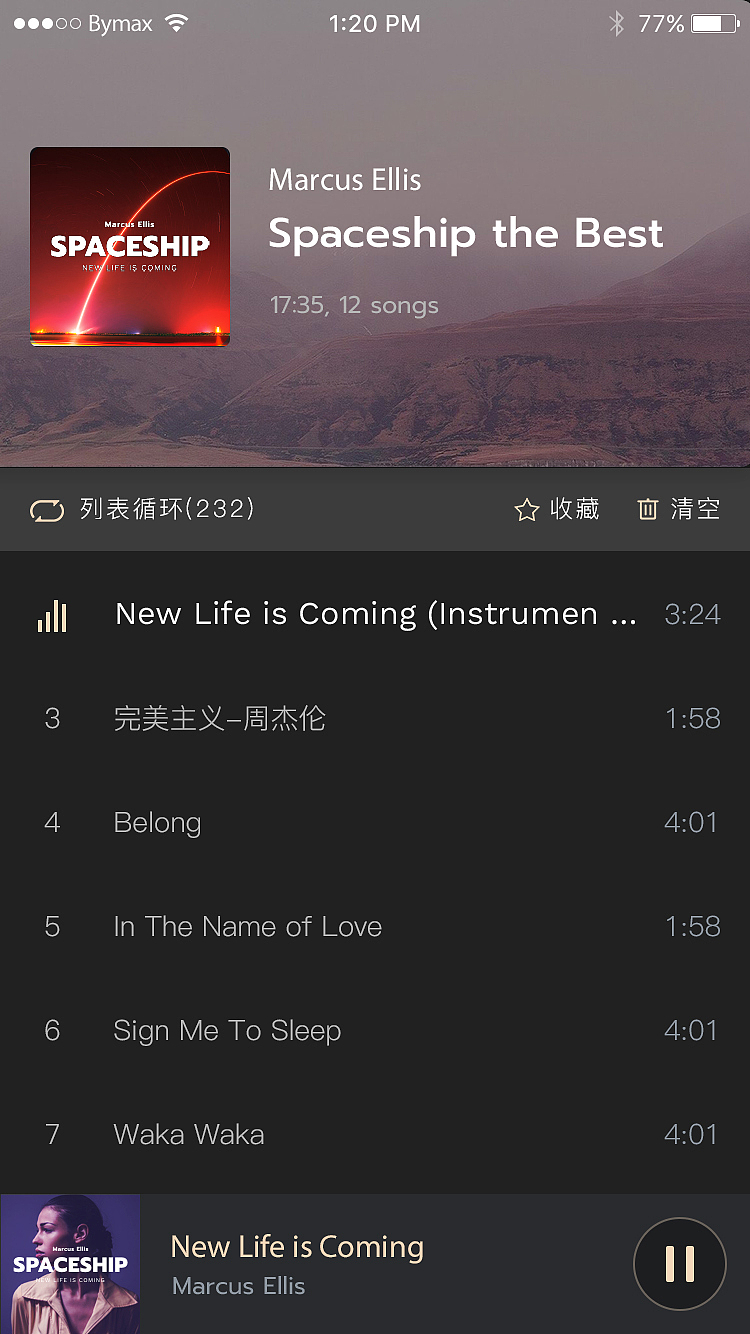The height and width of the screenshot is (1334, 750).
Task: Tap the star icon next to 收藏
Action: click(x=525, y=510)
